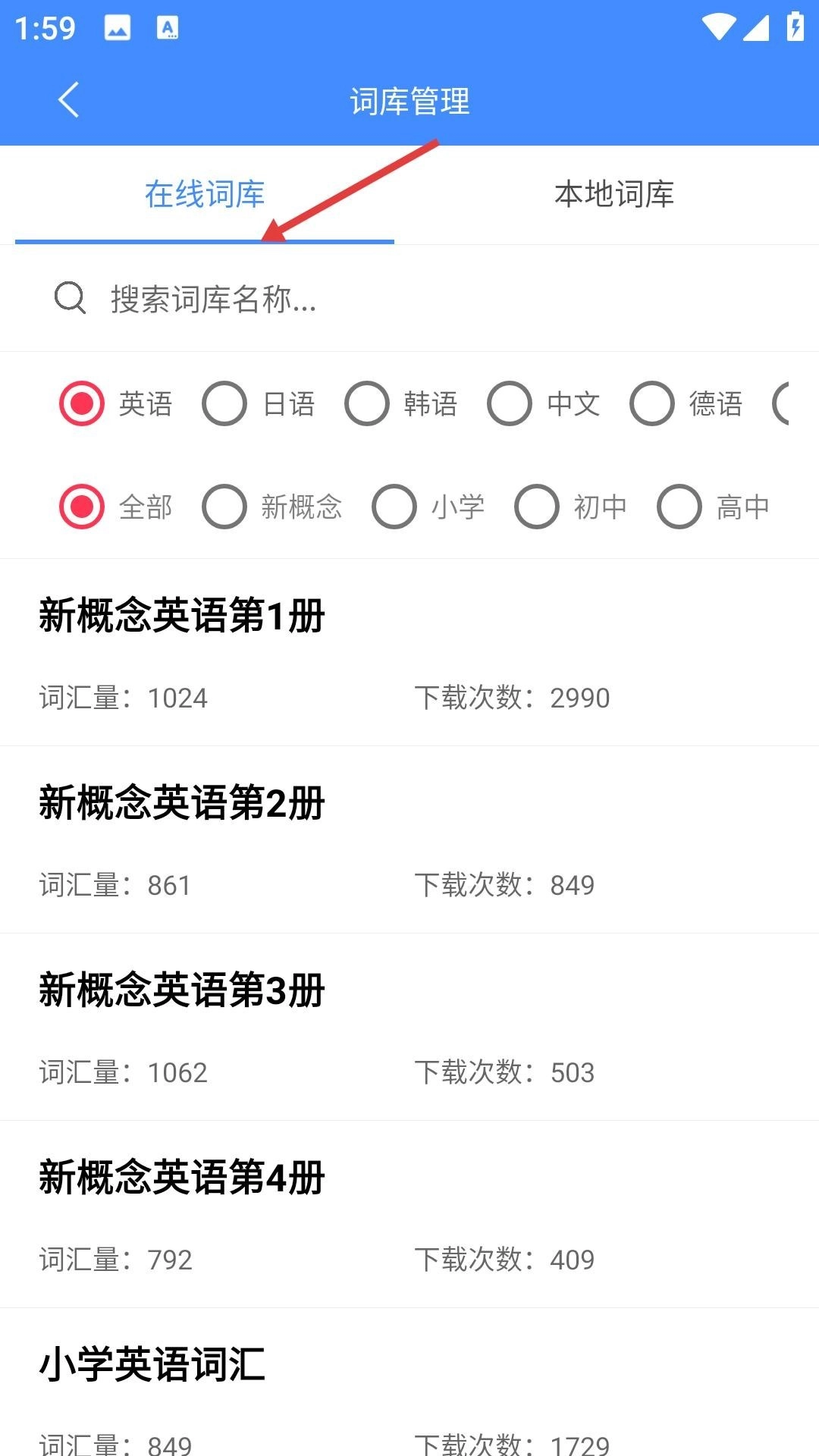Open 新概念英语第4册 word library
The height and width of the screenshot is (1456, 819).
[x=409, y=1214]
